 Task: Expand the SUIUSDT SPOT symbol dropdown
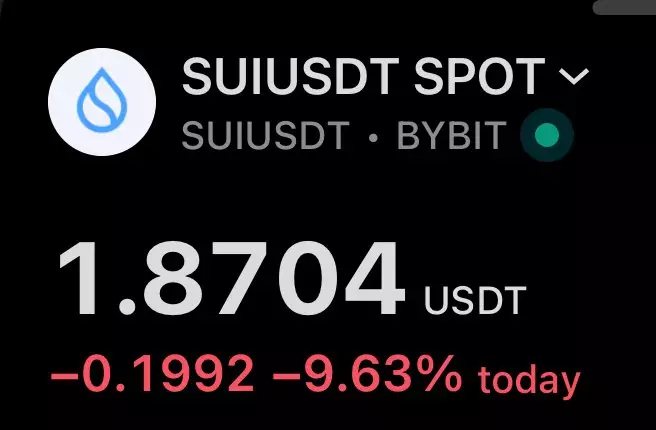tap(576, 76)
